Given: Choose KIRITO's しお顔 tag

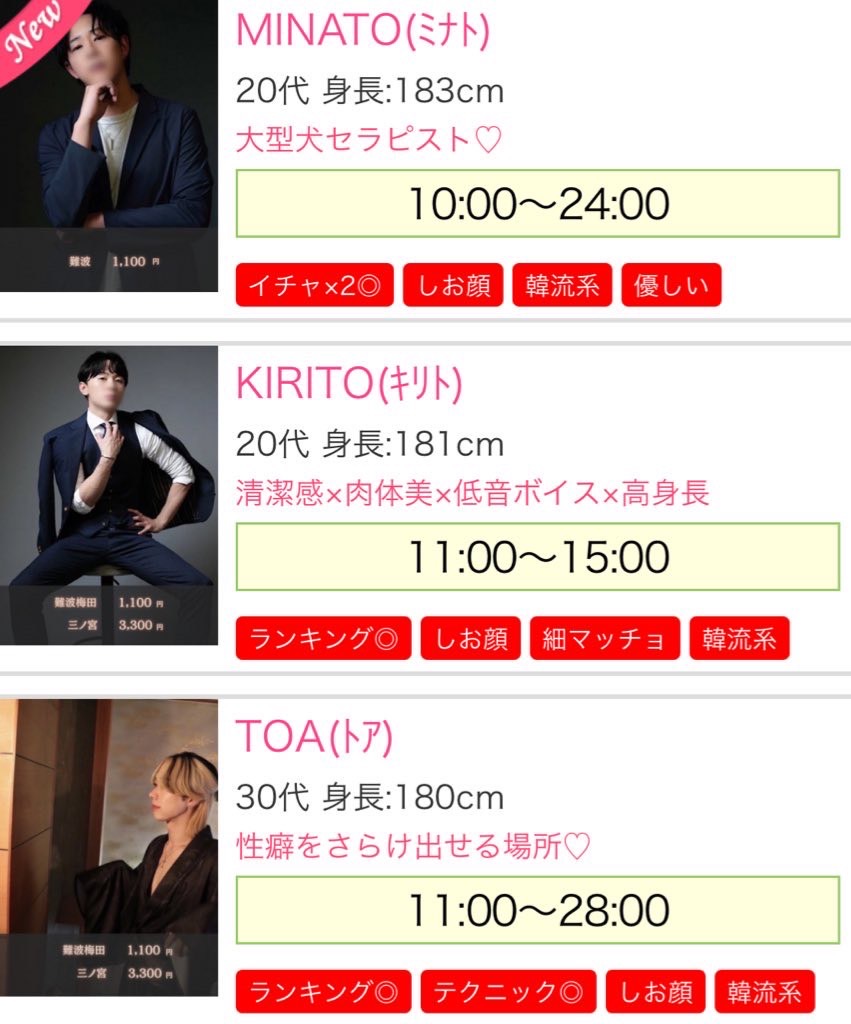Looking at the screenshot, I should click(x=470, y=639).
